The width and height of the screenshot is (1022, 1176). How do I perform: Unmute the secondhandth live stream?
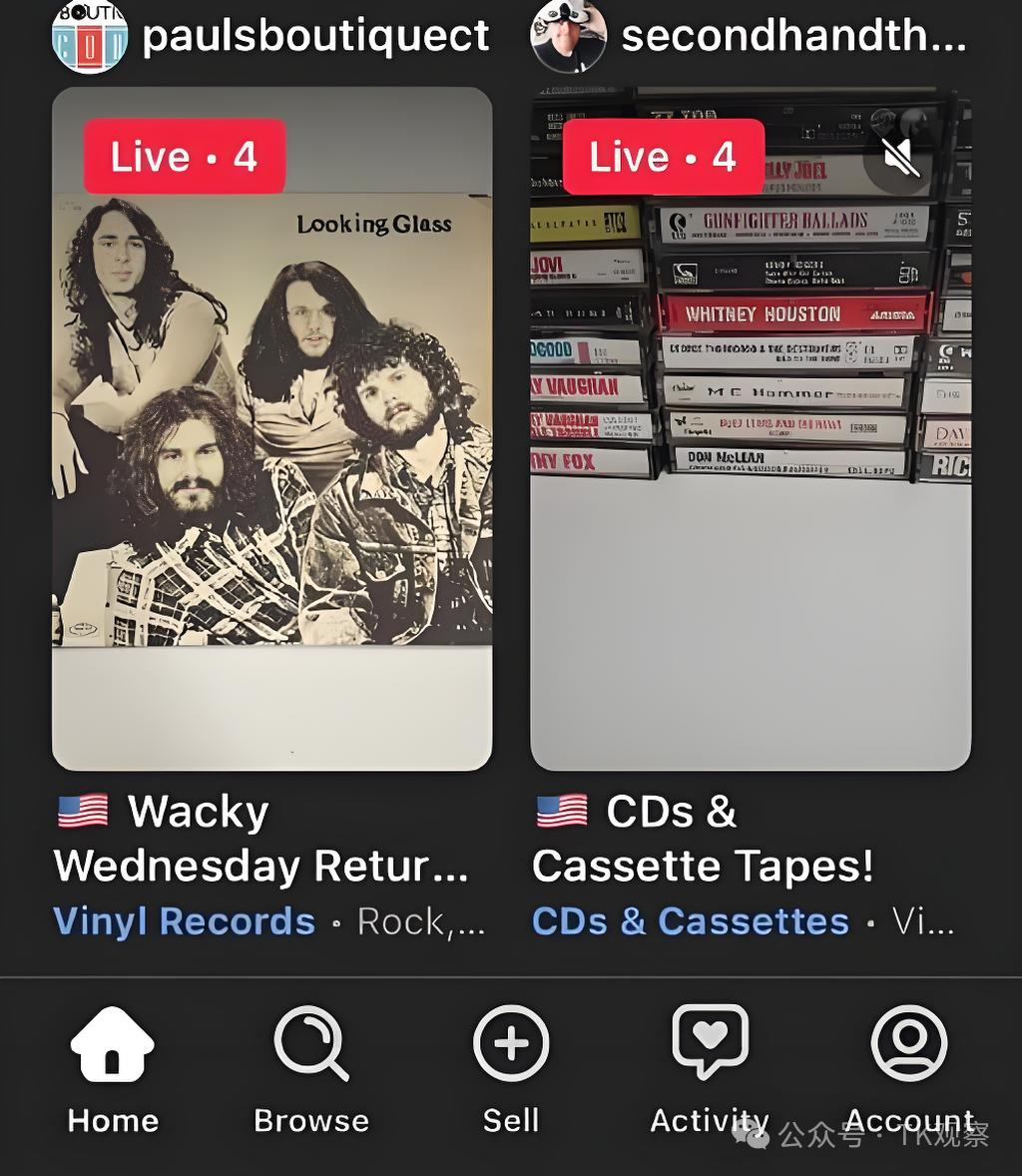click(901, 158)
